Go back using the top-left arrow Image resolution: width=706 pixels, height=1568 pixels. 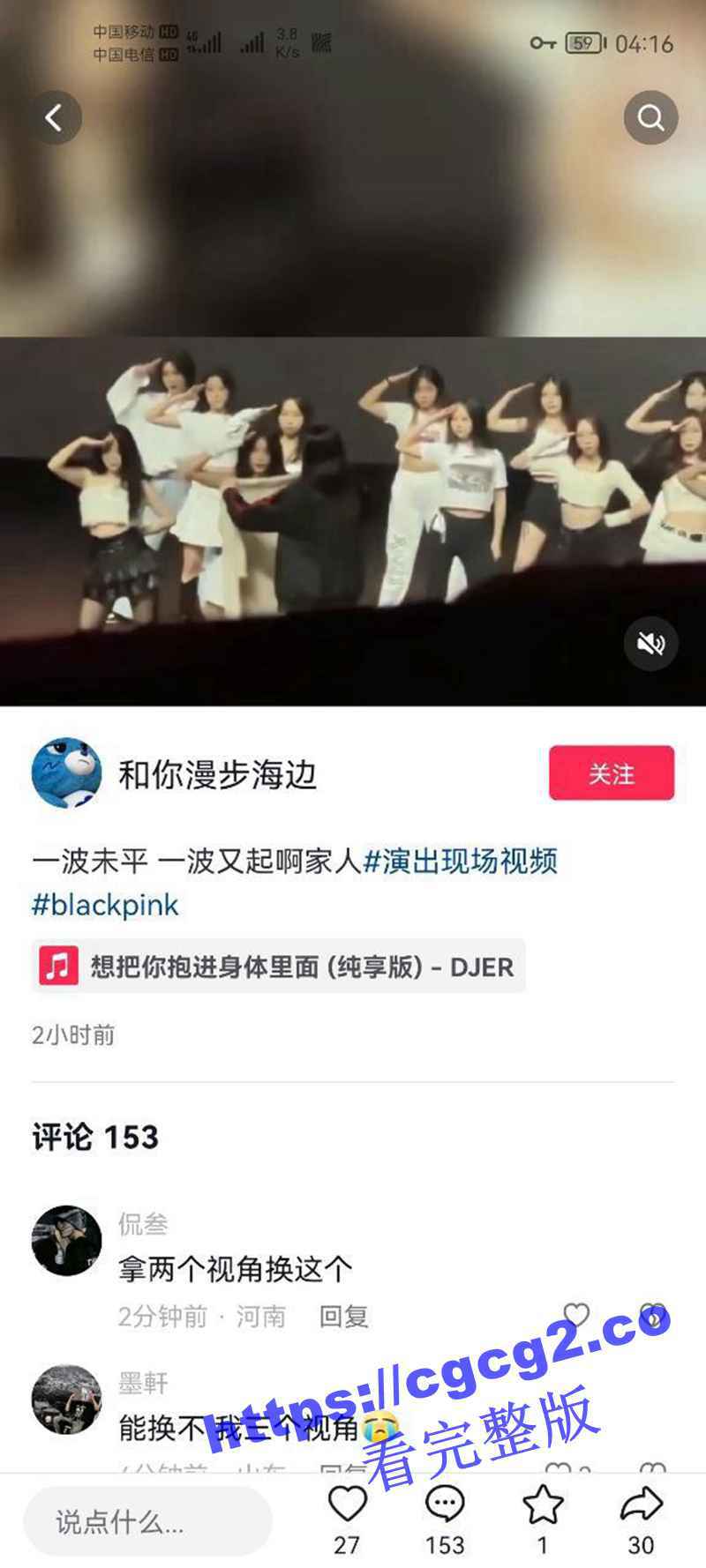[55, 117]
